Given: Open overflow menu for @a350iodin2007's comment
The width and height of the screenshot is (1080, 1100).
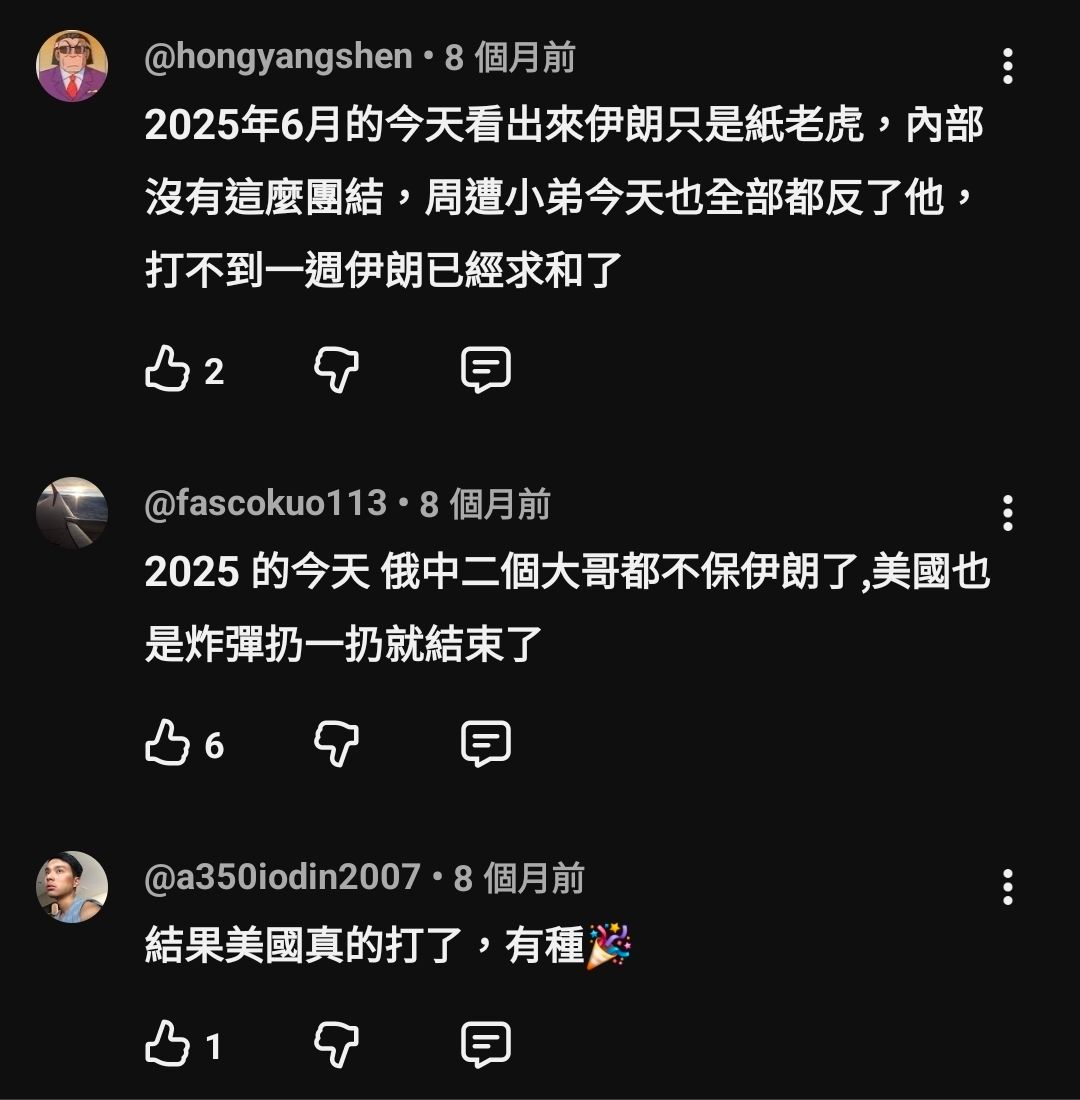Looking at the screenshot, I should click(x=1007, y=887).
